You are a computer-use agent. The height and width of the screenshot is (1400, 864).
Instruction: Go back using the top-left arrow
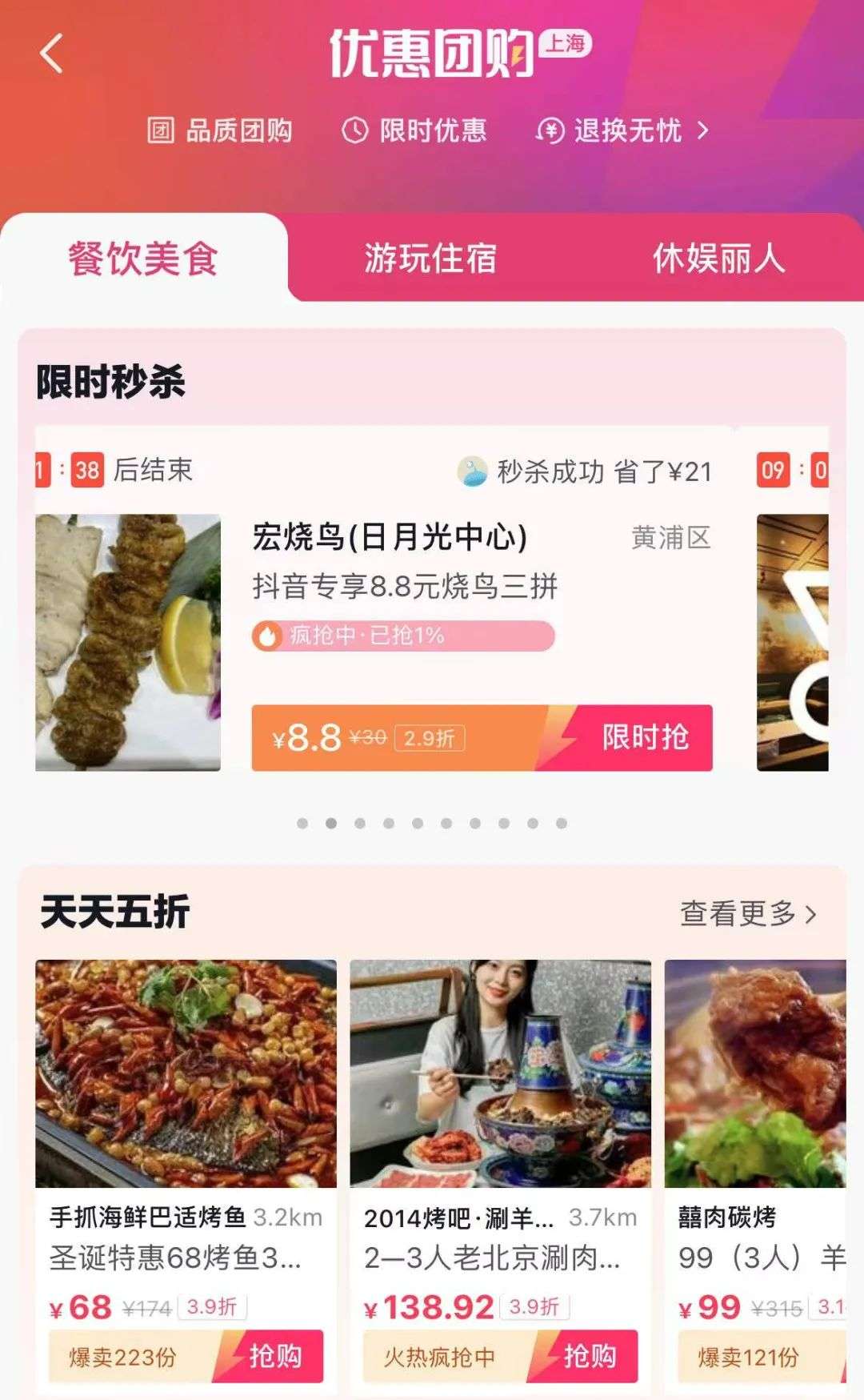[x=51, y=54]
